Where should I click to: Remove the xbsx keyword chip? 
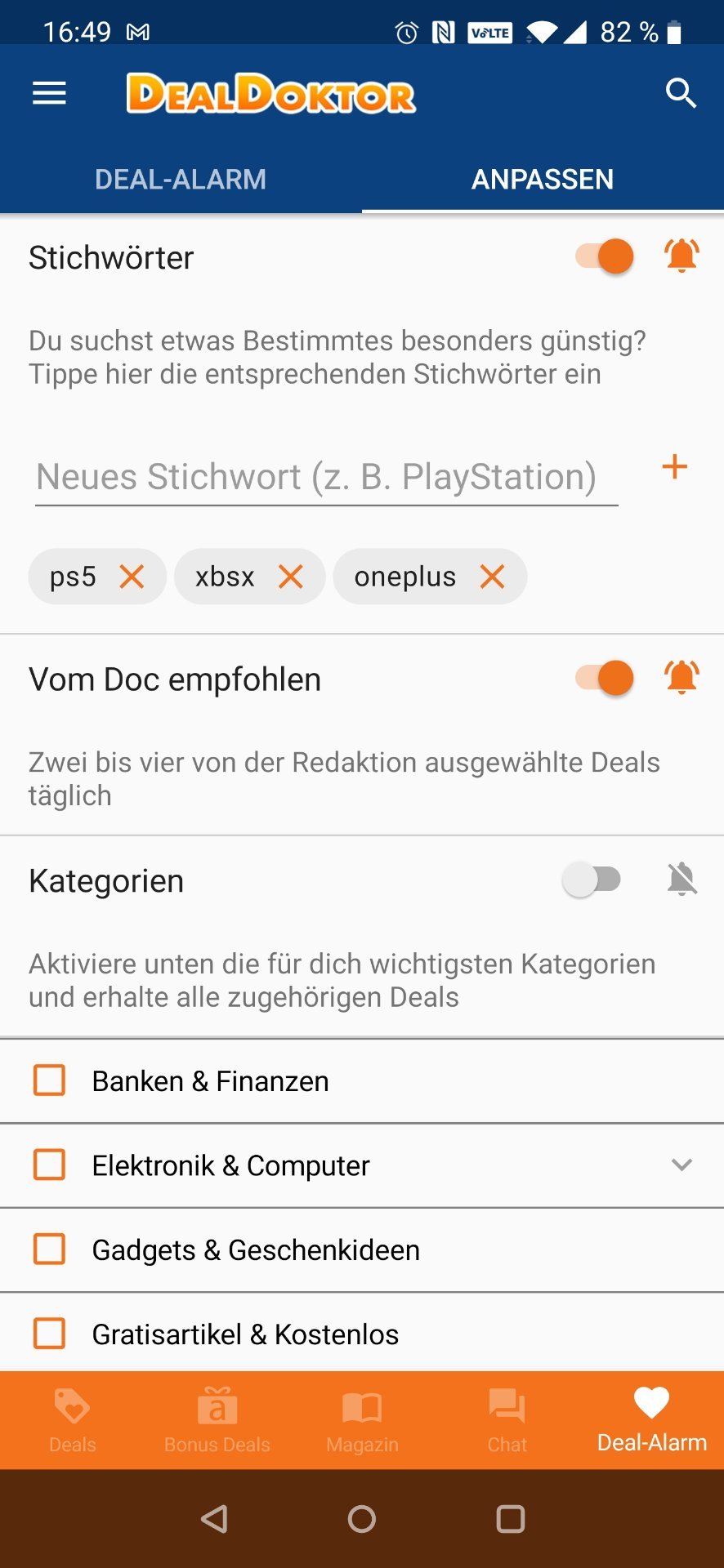point(291,577)
